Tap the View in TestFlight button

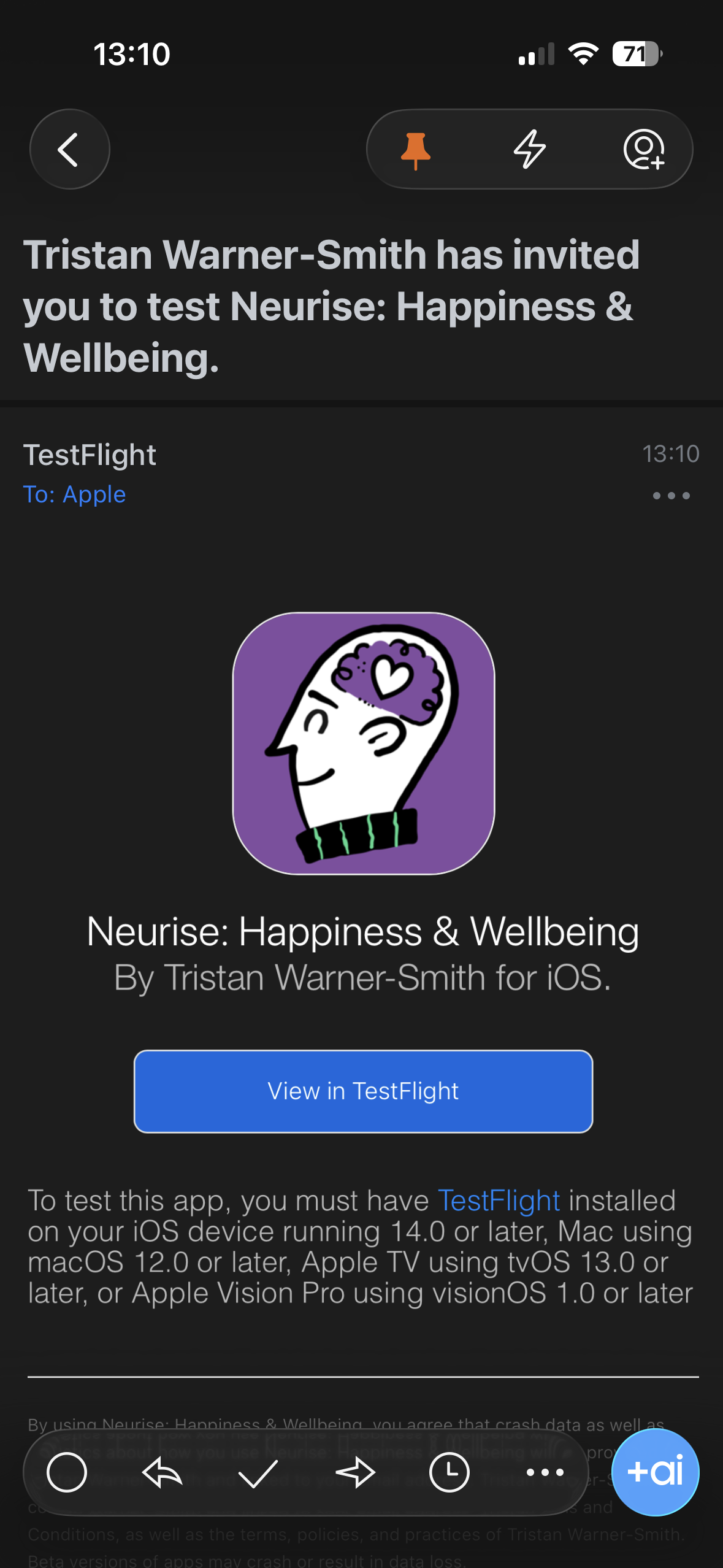363,1091
